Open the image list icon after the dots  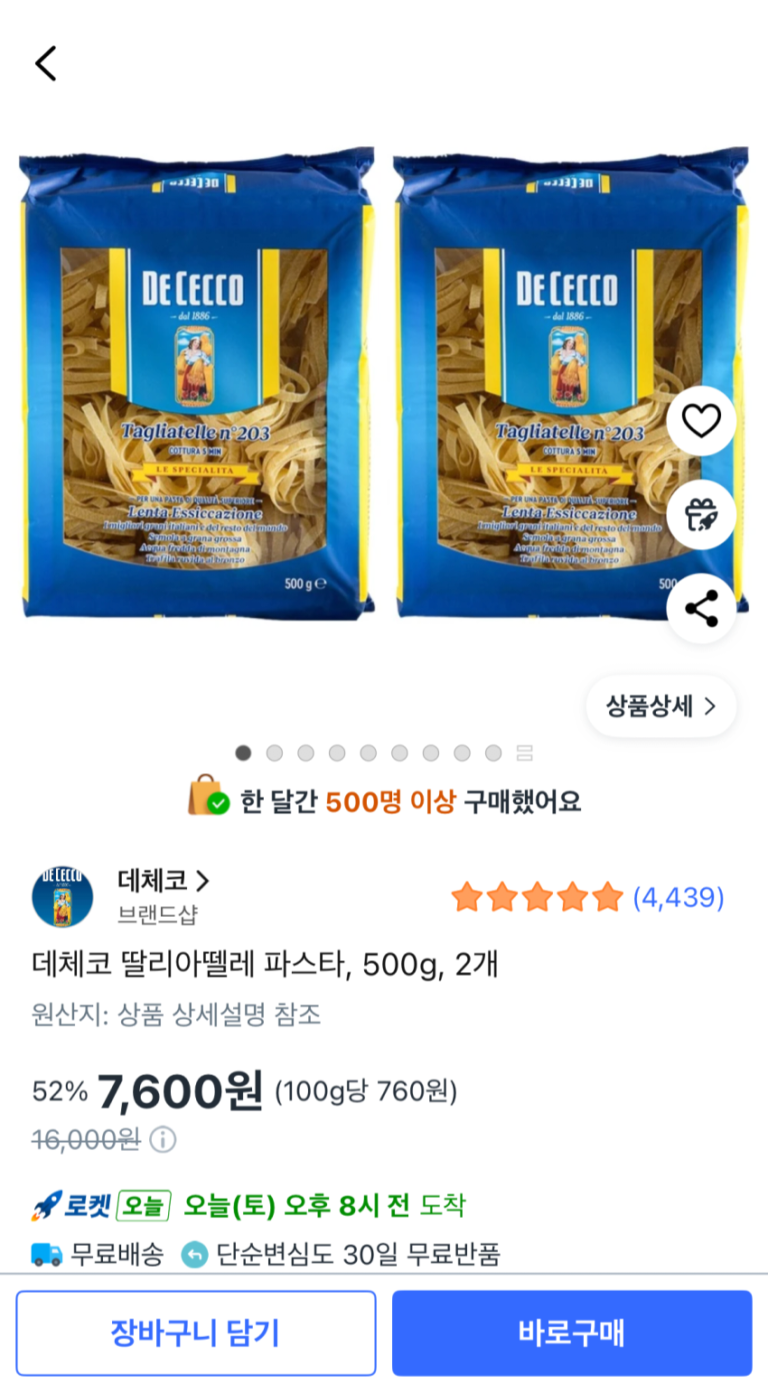(525, 753)
